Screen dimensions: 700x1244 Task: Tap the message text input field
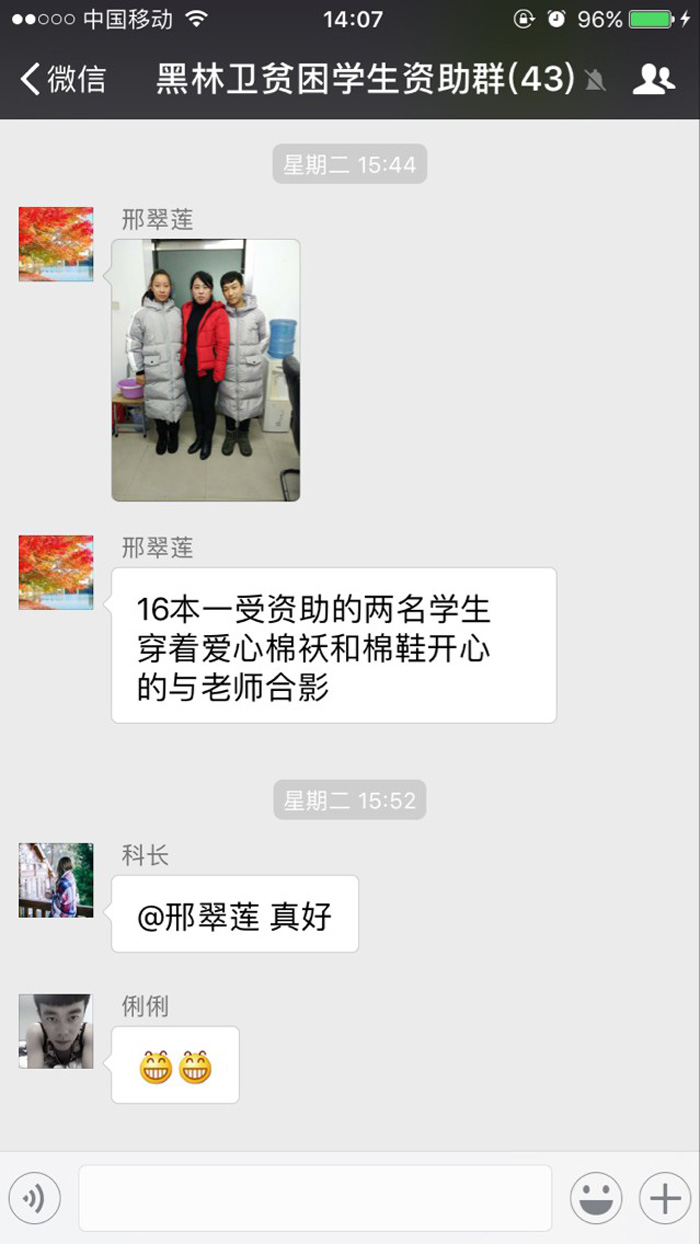coord(315,1198)
